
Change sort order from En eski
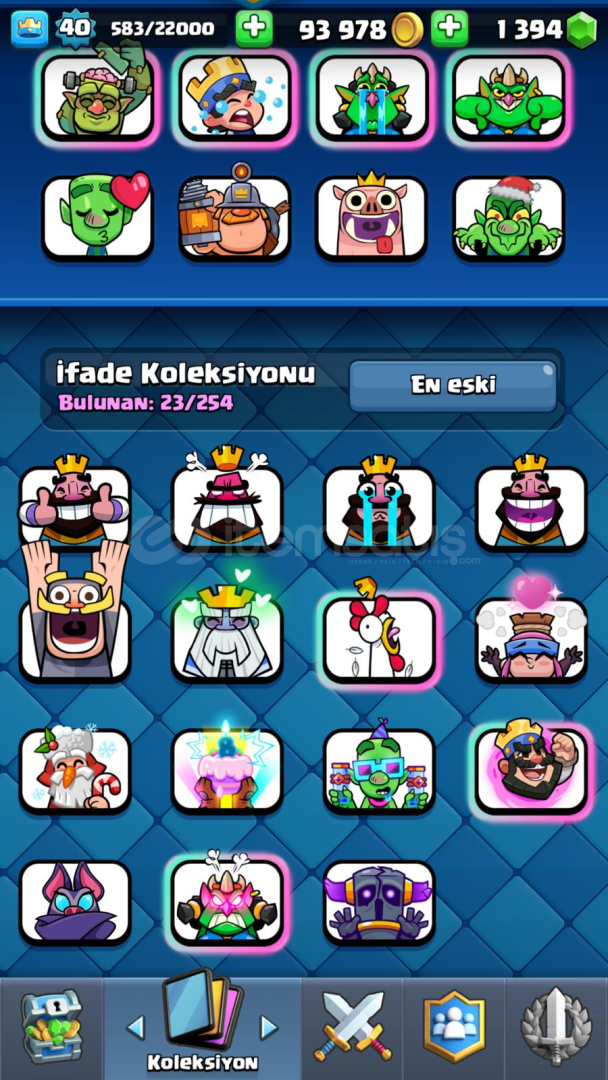tap(453, 385)
